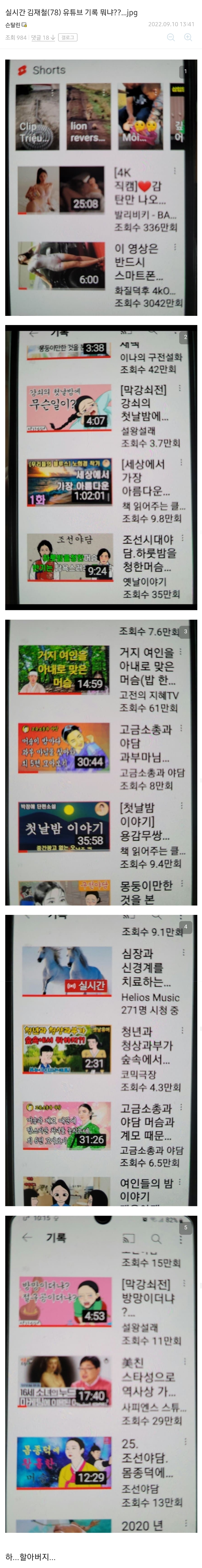Screen dimensions: 202x1568
Task: Jump to the 18 comments
Action: tap(42, 38)
